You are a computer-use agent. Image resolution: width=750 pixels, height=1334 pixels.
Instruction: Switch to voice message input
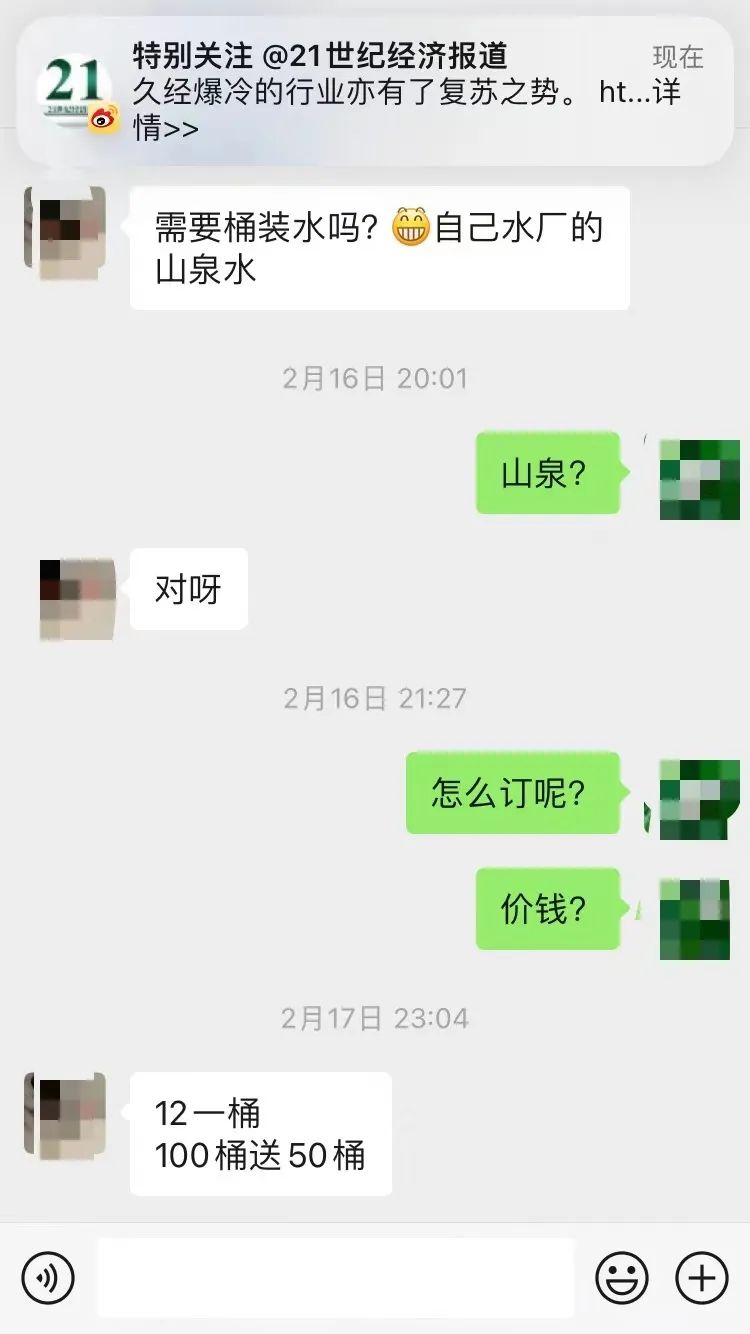pyautogui.click(x=48, y=1277)
